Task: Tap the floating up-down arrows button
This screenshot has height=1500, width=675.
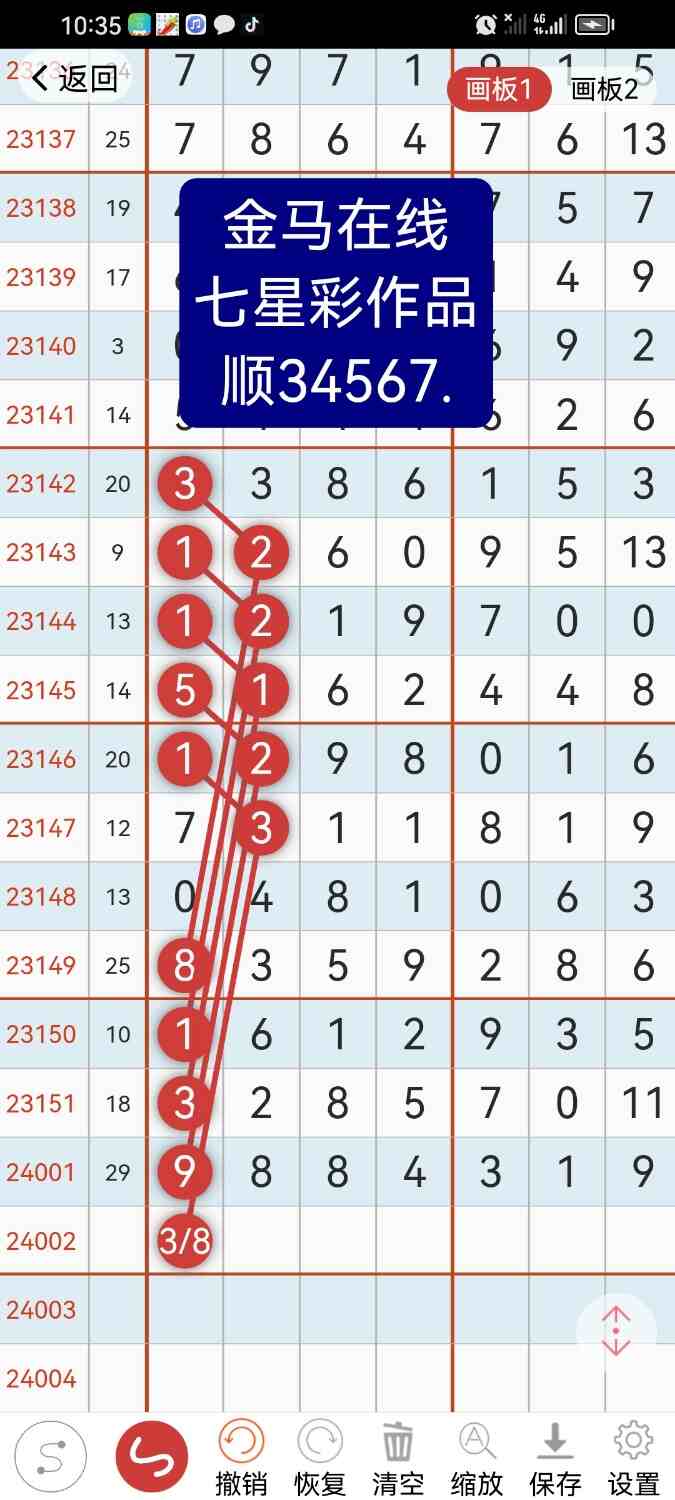Action: click(x=616, y=1331)
